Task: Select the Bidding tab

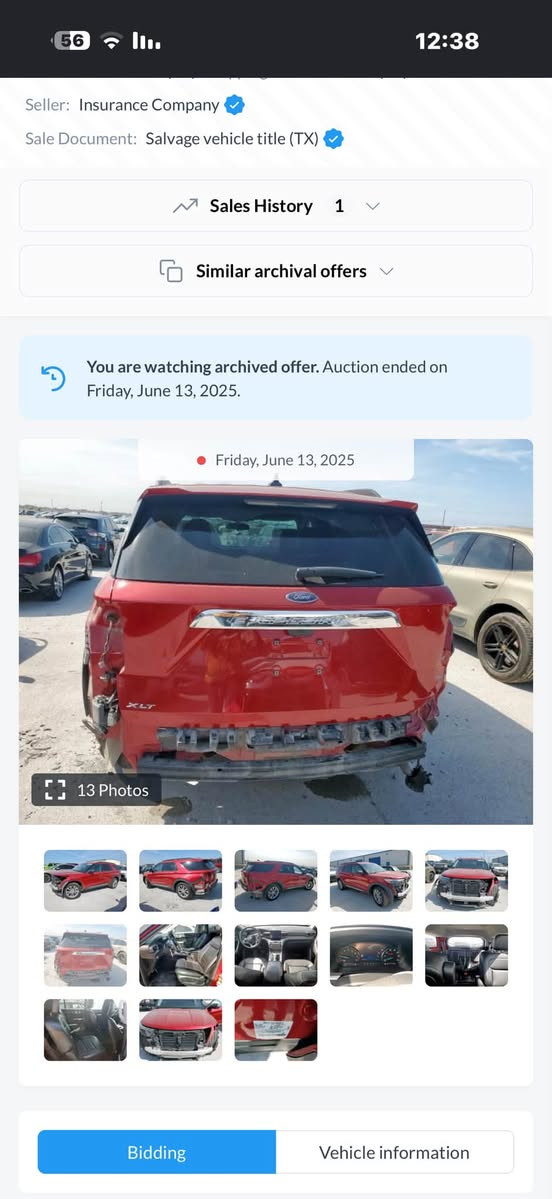Action: (157, 1152)
